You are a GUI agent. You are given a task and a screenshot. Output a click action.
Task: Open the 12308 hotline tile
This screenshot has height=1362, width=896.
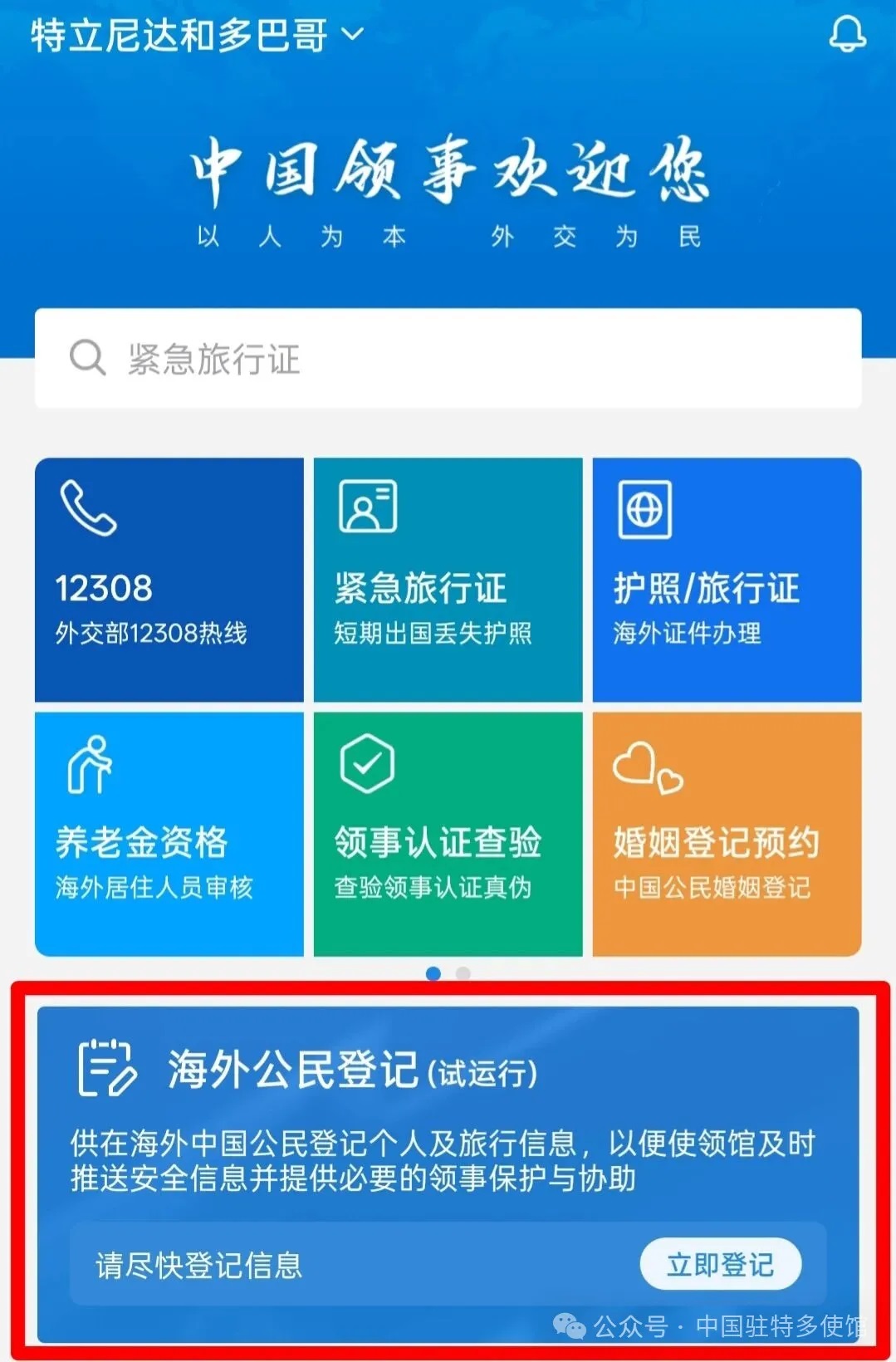169,580
